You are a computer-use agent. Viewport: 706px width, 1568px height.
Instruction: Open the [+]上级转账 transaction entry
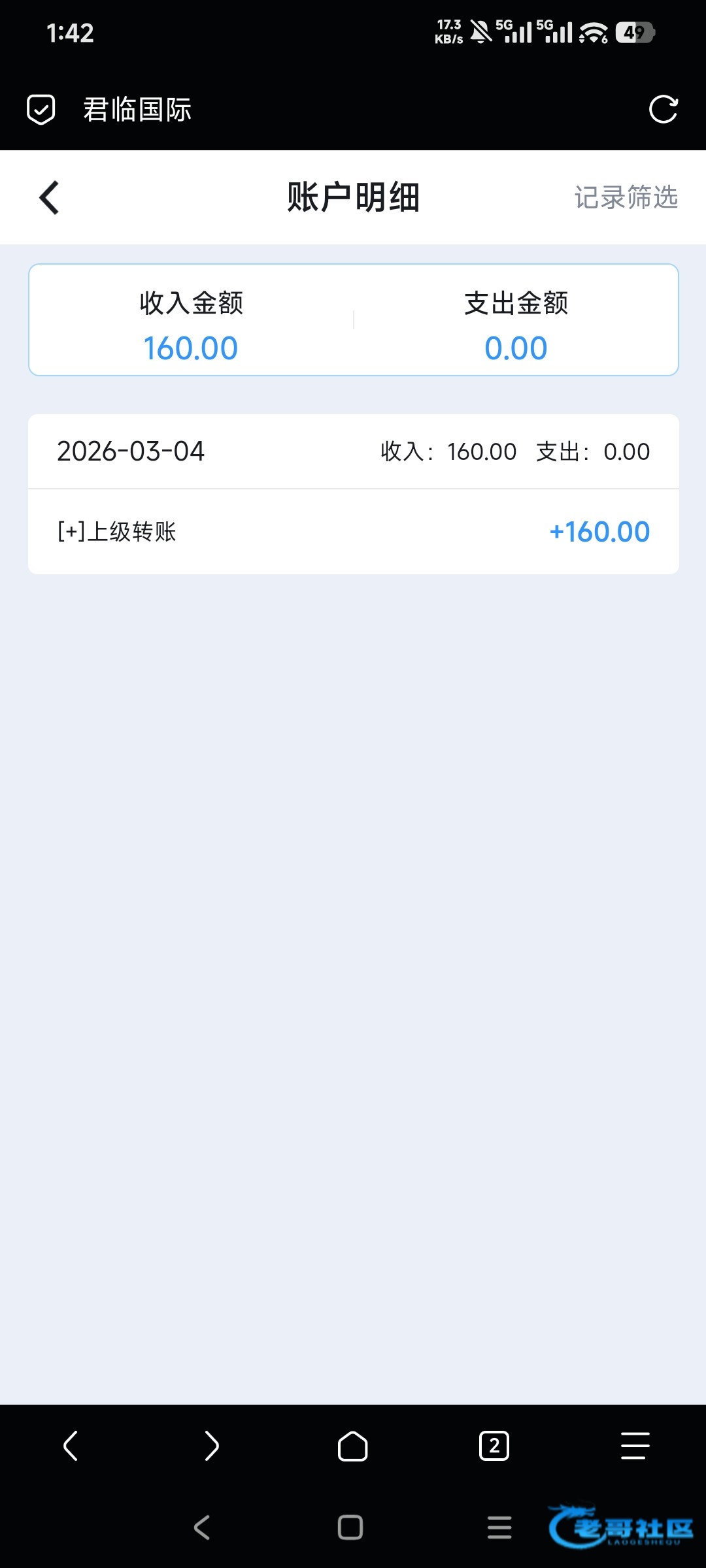(353, 532)
